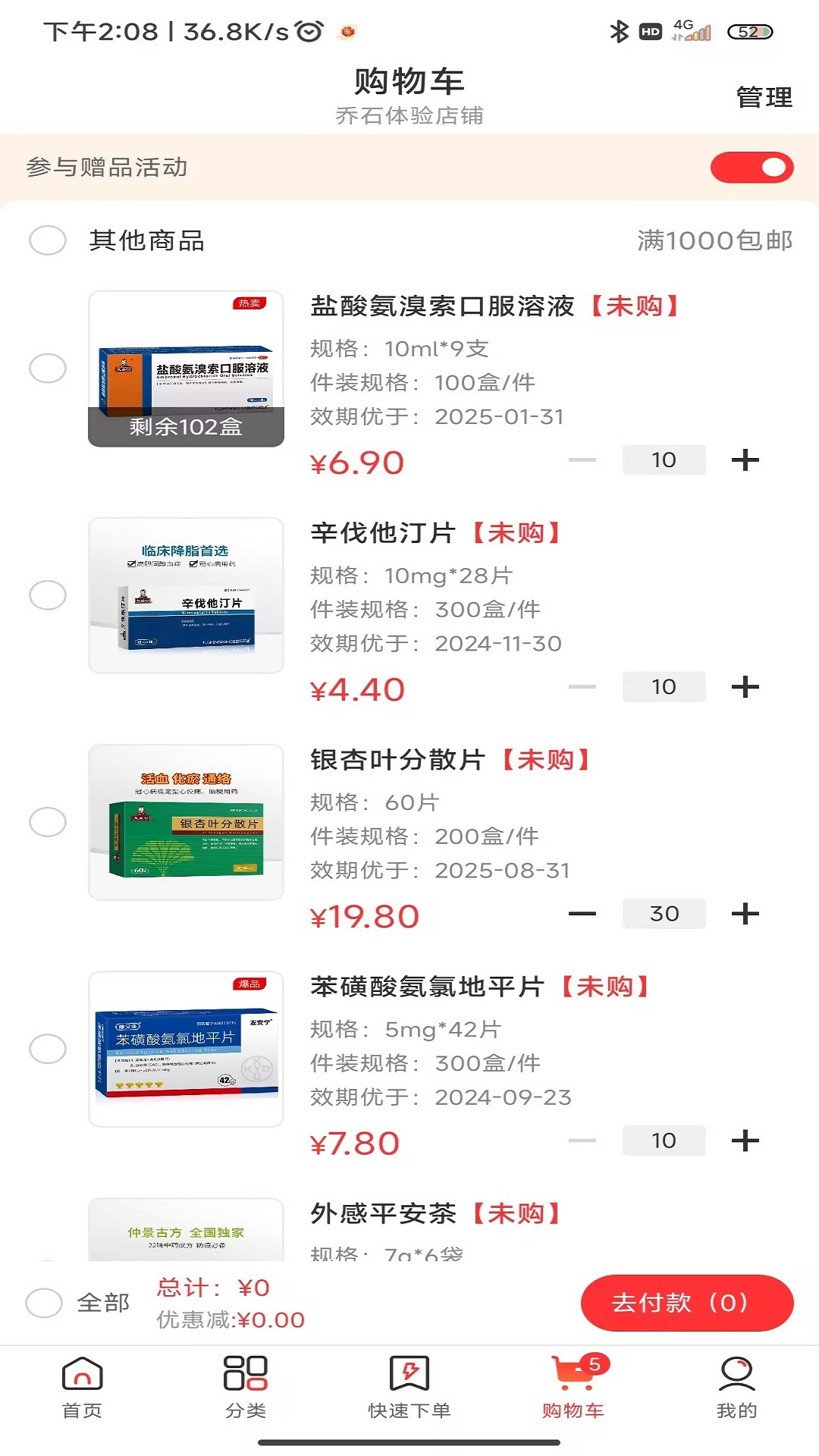
Task: Add one more 辛伐他汀片
Action: pyautogui.click(x=745, y=686)
